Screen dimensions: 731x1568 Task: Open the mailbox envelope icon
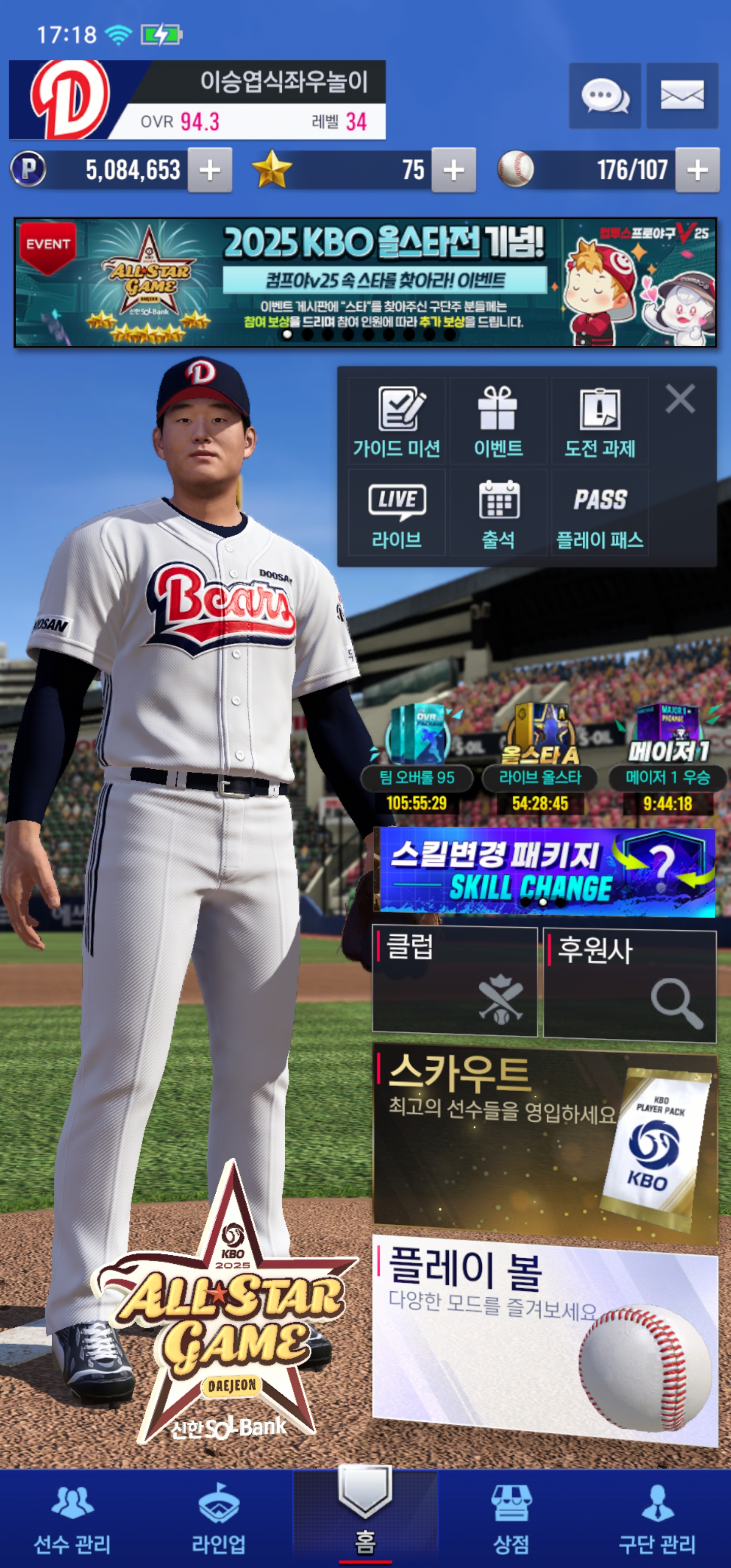[682, 95]
